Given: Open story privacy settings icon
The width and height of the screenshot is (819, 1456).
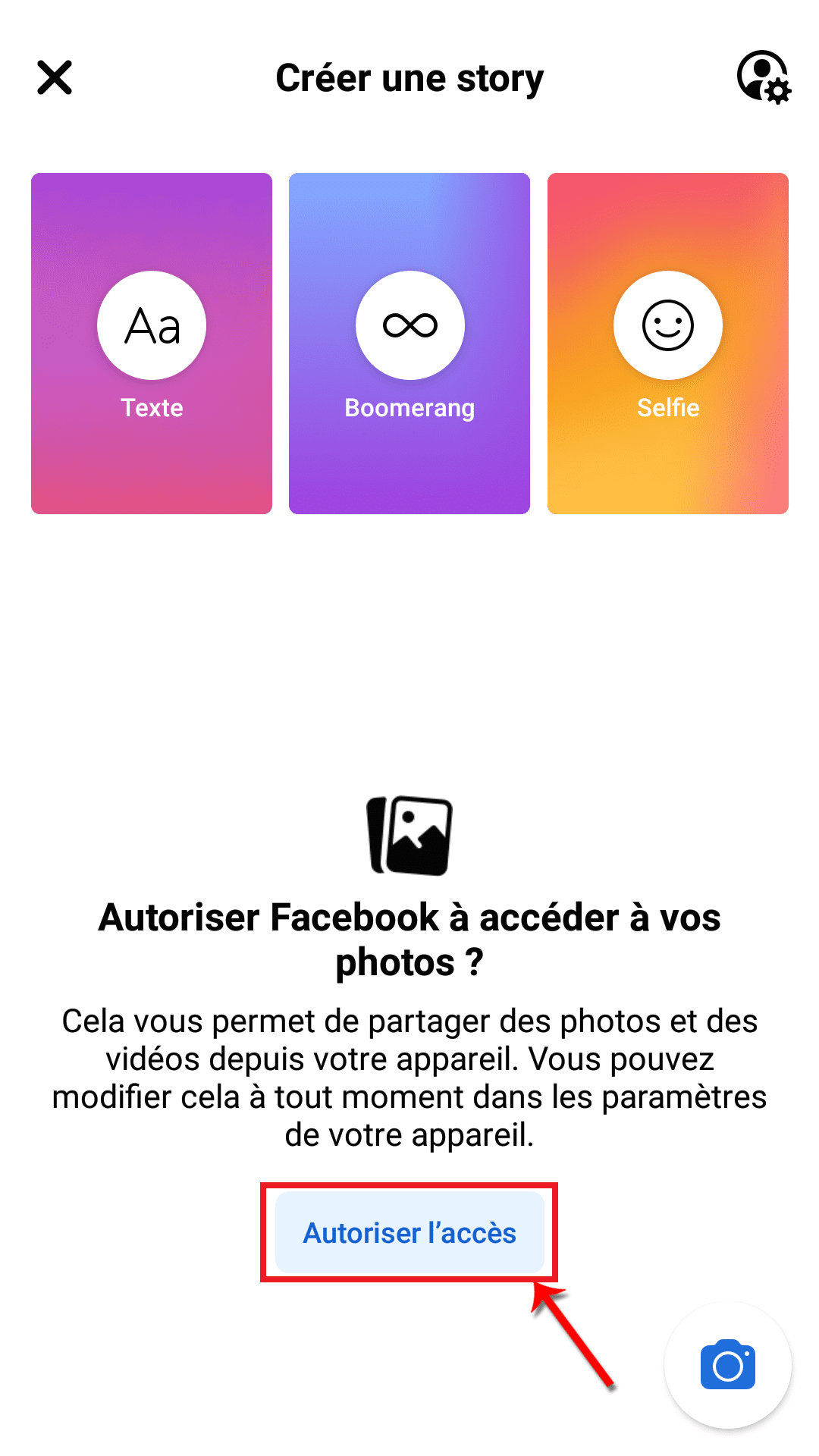Looking at the screenshot, I should click(x=764, y=77).
